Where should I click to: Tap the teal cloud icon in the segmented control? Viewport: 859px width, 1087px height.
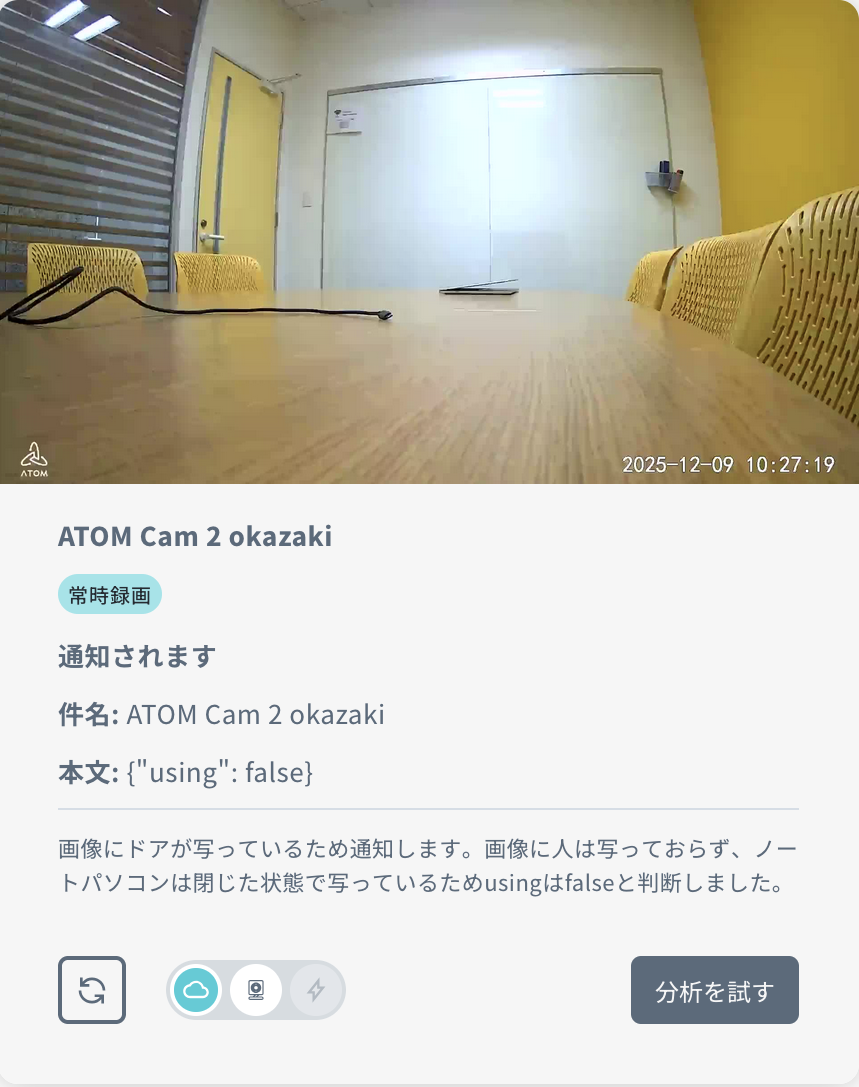coord(196,990)
